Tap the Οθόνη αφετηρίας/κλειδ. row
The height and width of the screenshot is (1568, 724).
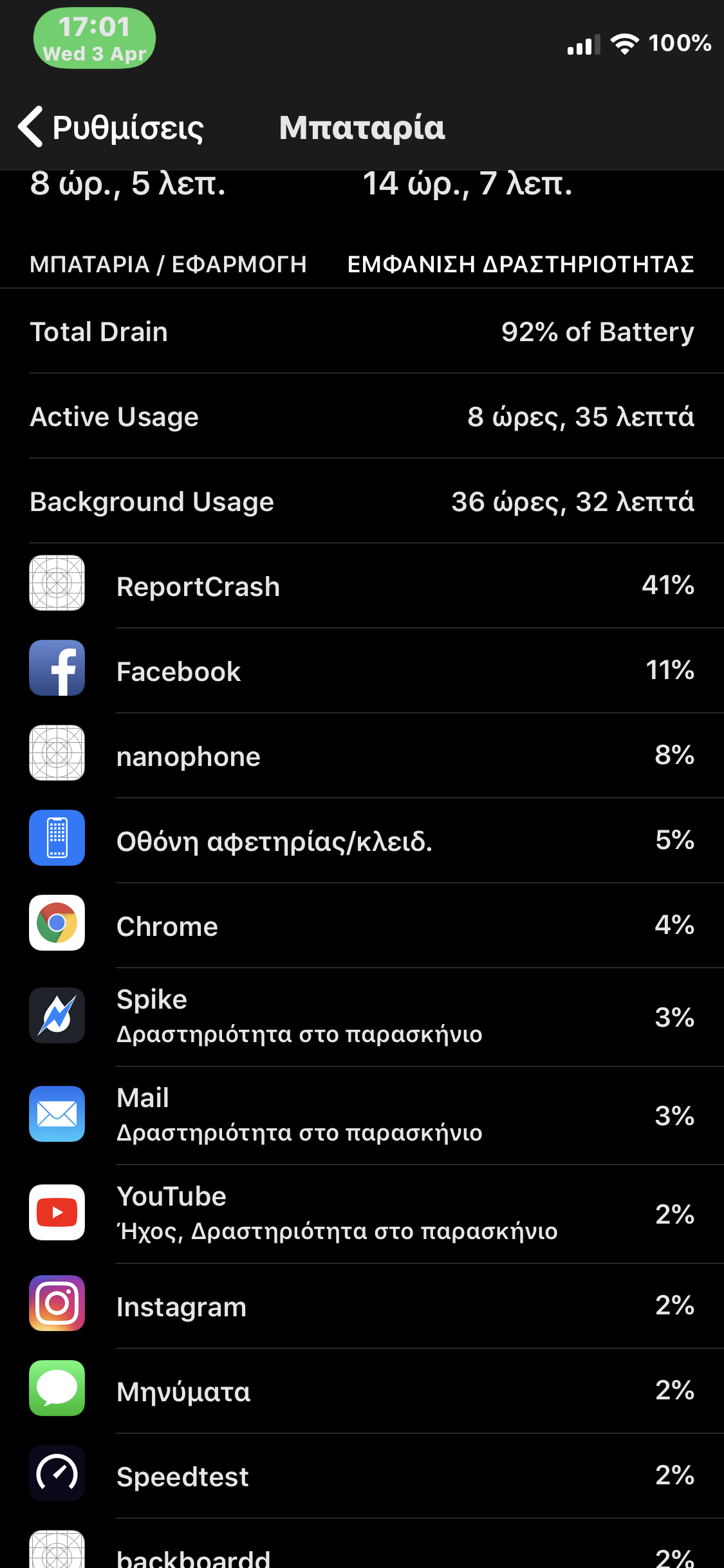click(x=362, y=841)
